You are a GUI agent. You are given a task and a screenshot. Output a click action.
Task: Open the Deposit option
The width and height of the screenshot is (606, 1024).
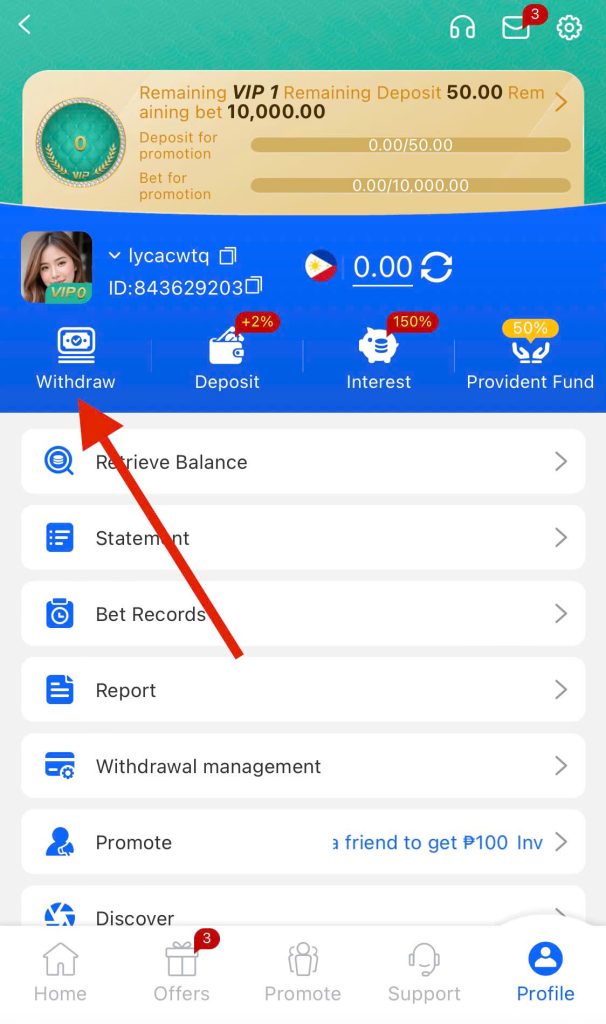click(227, 358)
